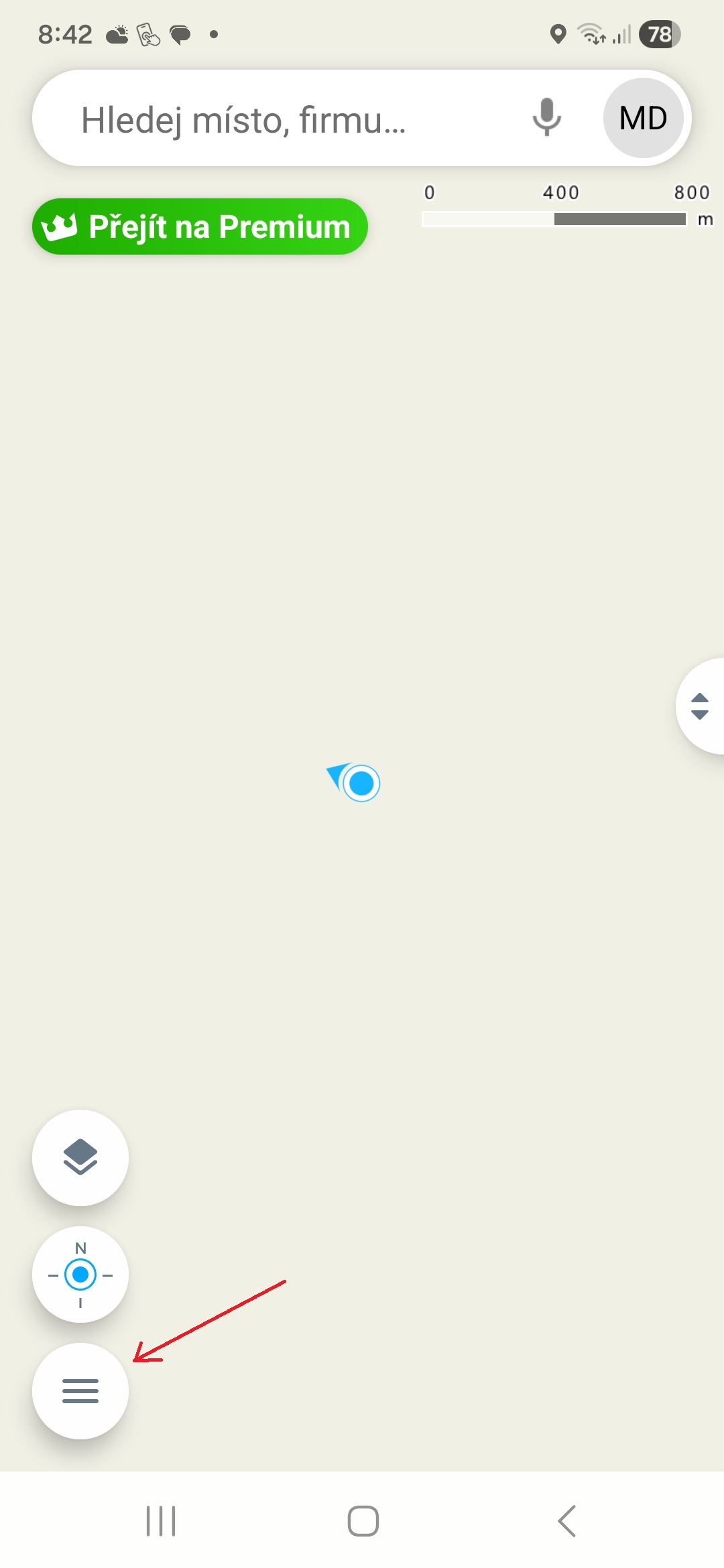Go back with the system back button
Screen dimensions: 724x1568
[567, 1520]
